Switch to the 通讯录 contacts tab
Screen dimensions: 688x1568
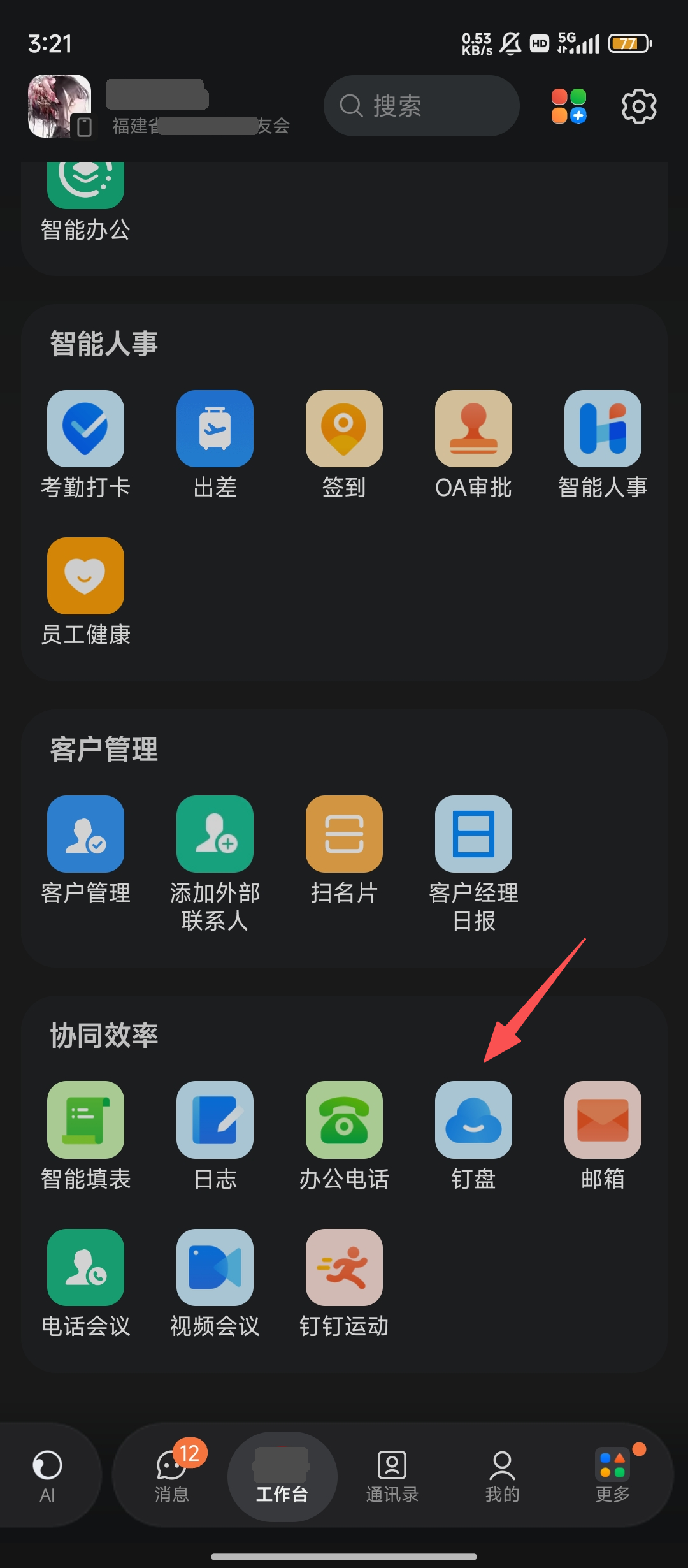392,1474
